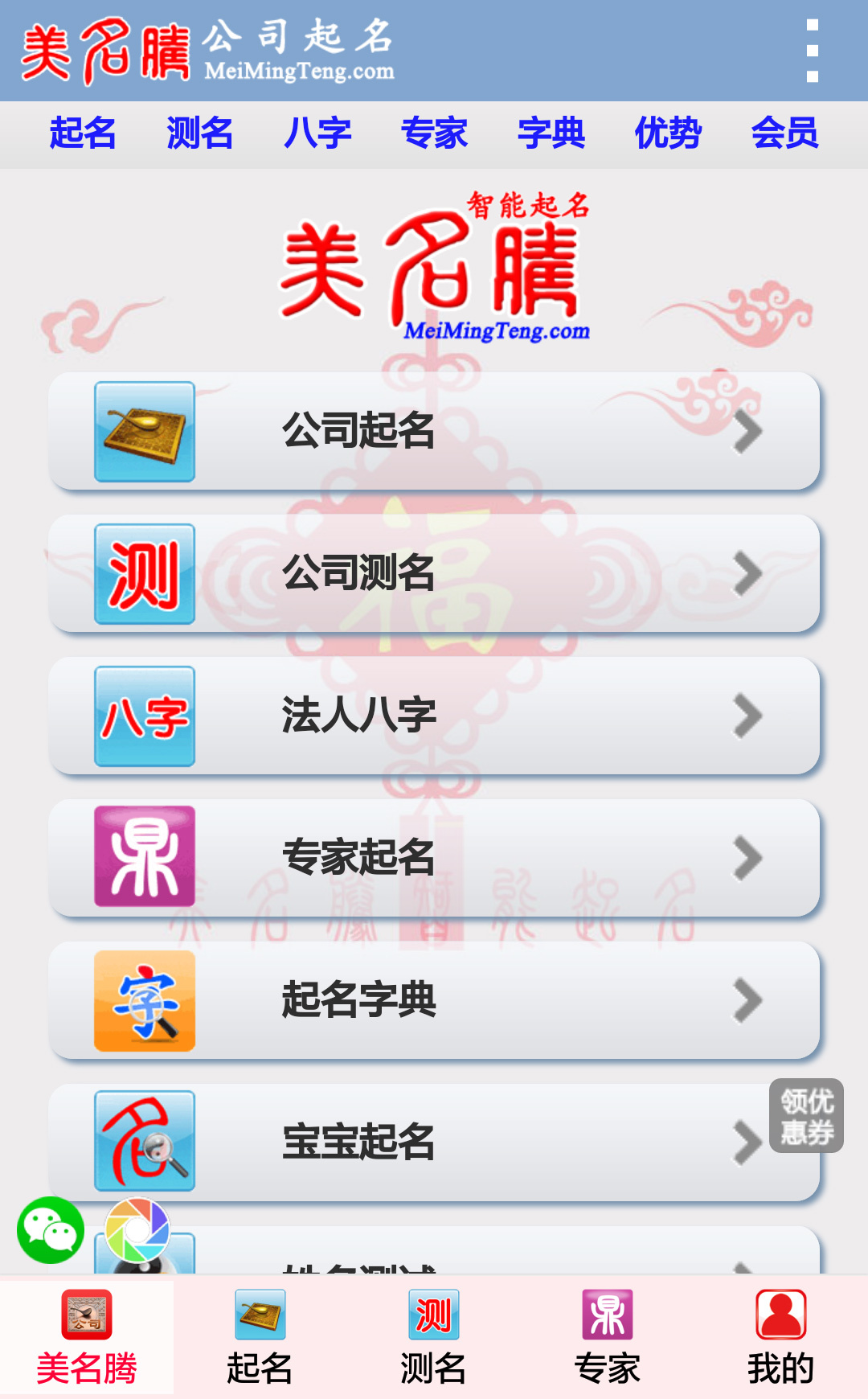Screen dimensions: 868x1399
Task: Select 字典 in the top navigation menu
Action: click(551, 133)
